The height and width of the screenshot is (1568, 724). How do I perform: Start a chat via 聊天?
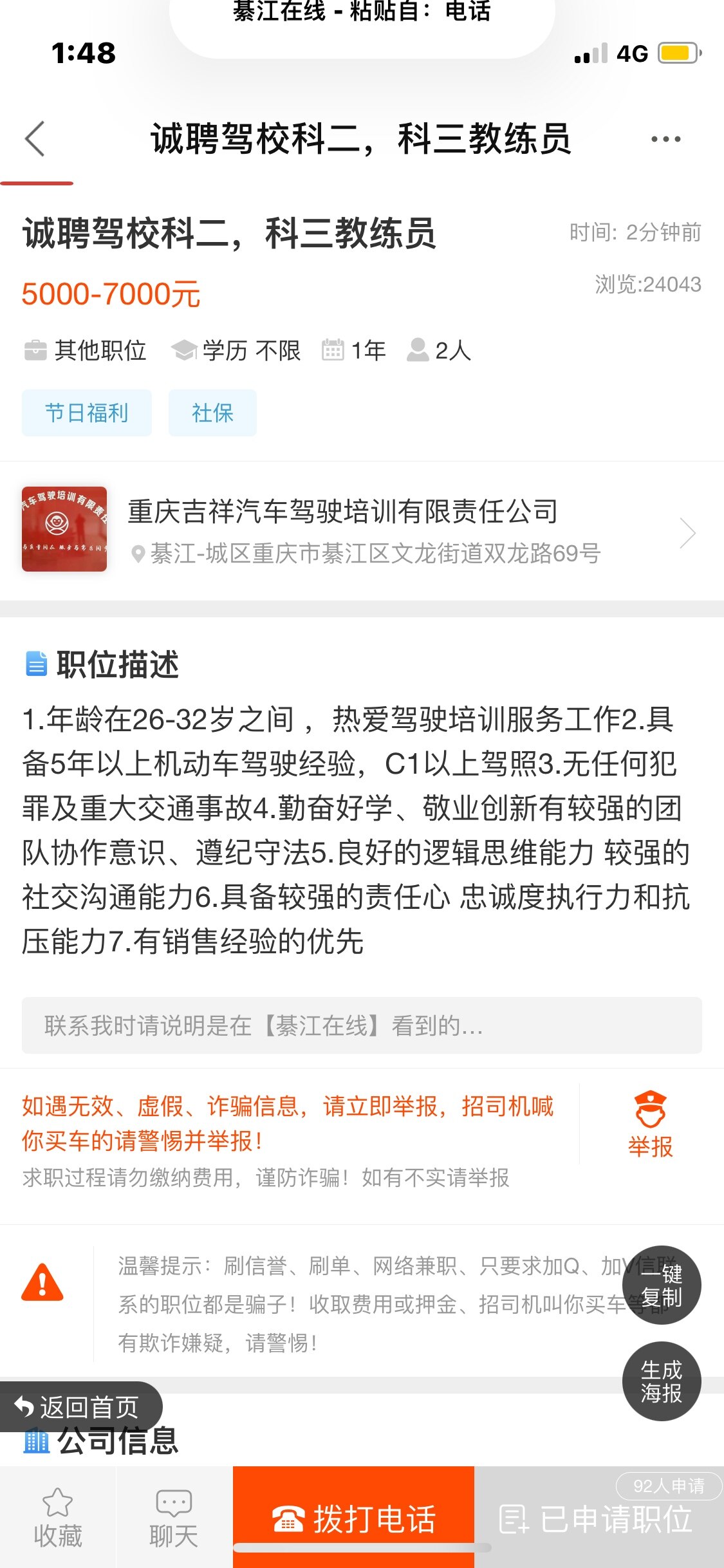pos(174,1518)
